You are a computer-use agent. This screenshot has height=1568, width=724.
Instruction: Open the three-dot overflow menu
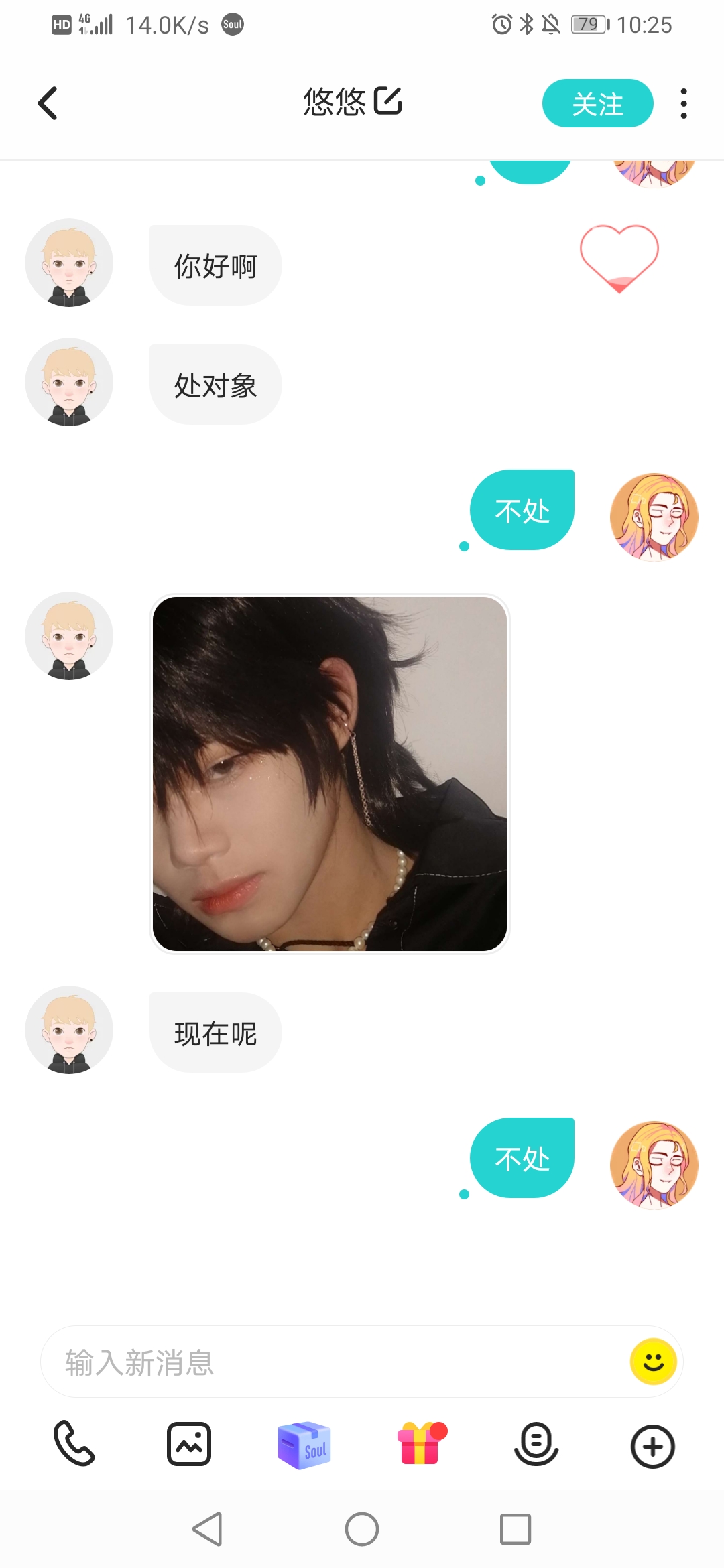pyautogui.click(x=684, y=103)
